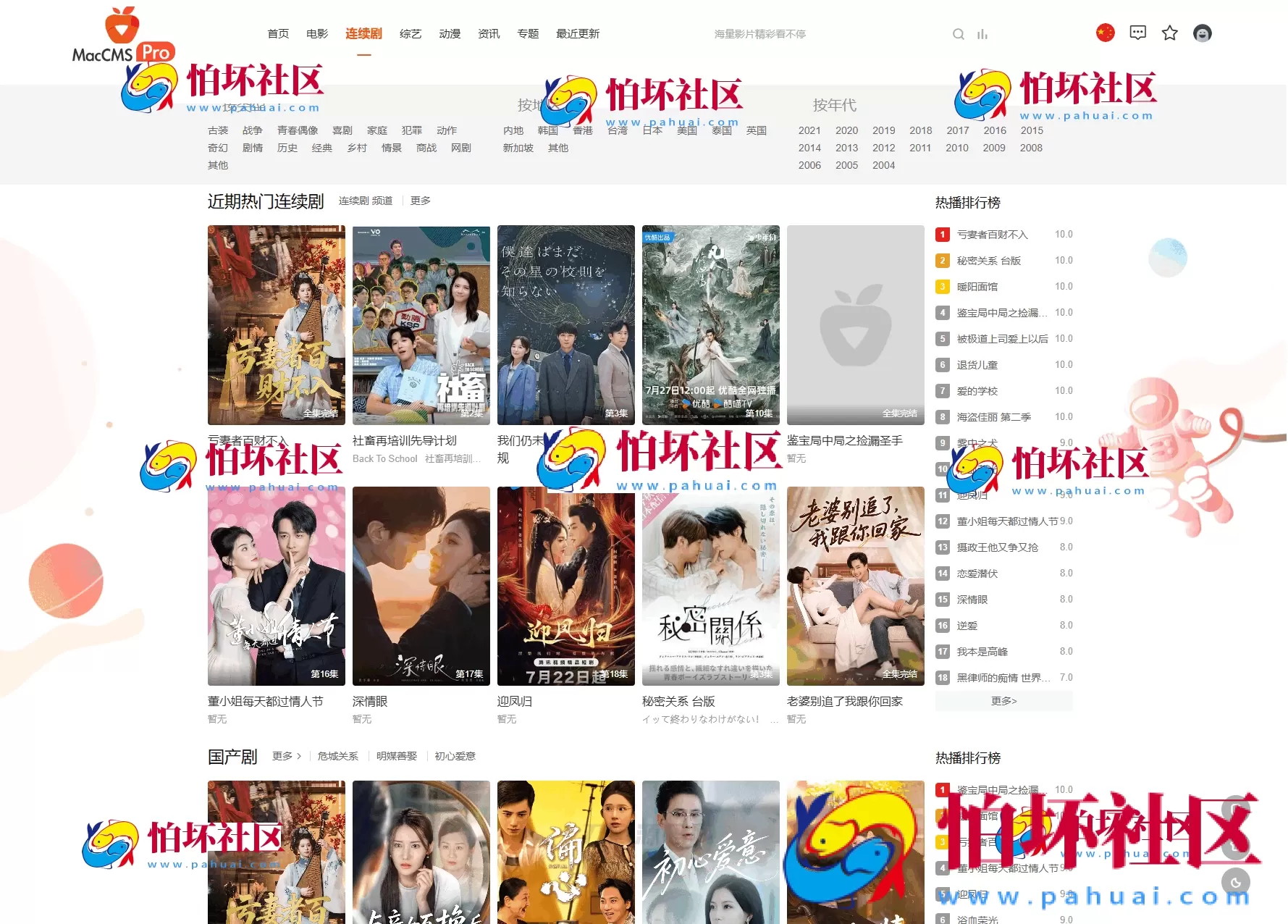Tap 更多> below the hot ranking

(1003, 701)
